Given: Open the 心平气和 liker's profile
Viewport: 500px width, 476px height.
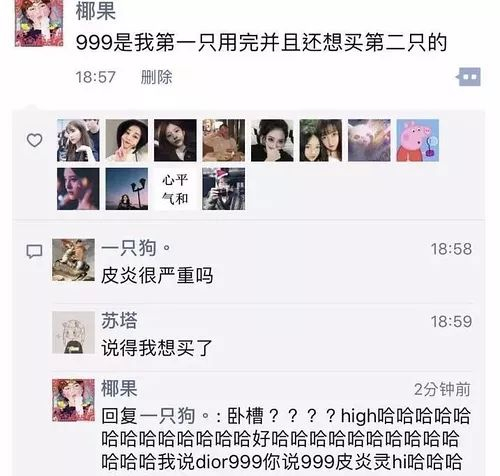Looking at the screenshot, I should point(175,189).
